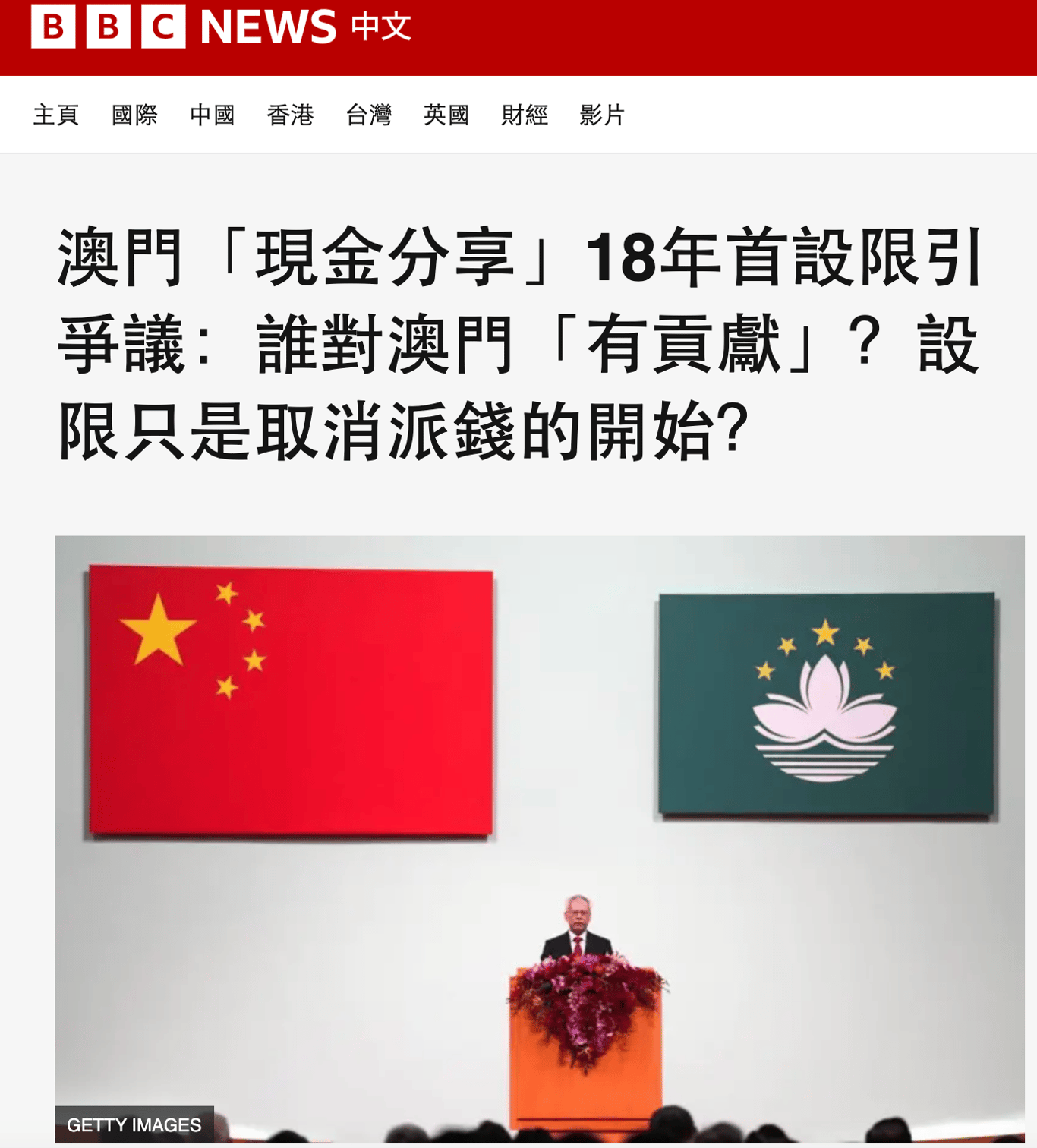Open the BBC News 中文 homepage logo
The width and height of the screenshot is (1037, 1148).
(x=220, y=27)
